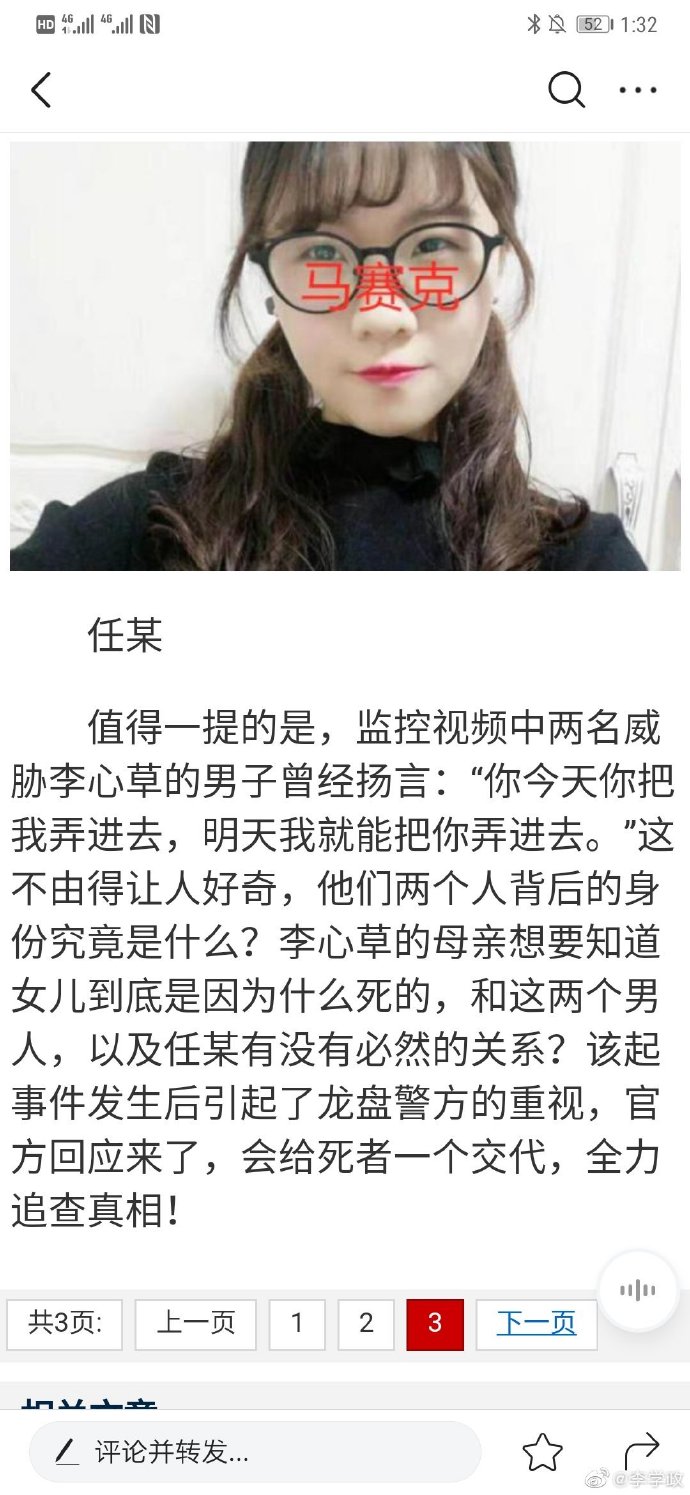
Task: Tap the floating audio read-aloud button
Action: pos(637,1290)
